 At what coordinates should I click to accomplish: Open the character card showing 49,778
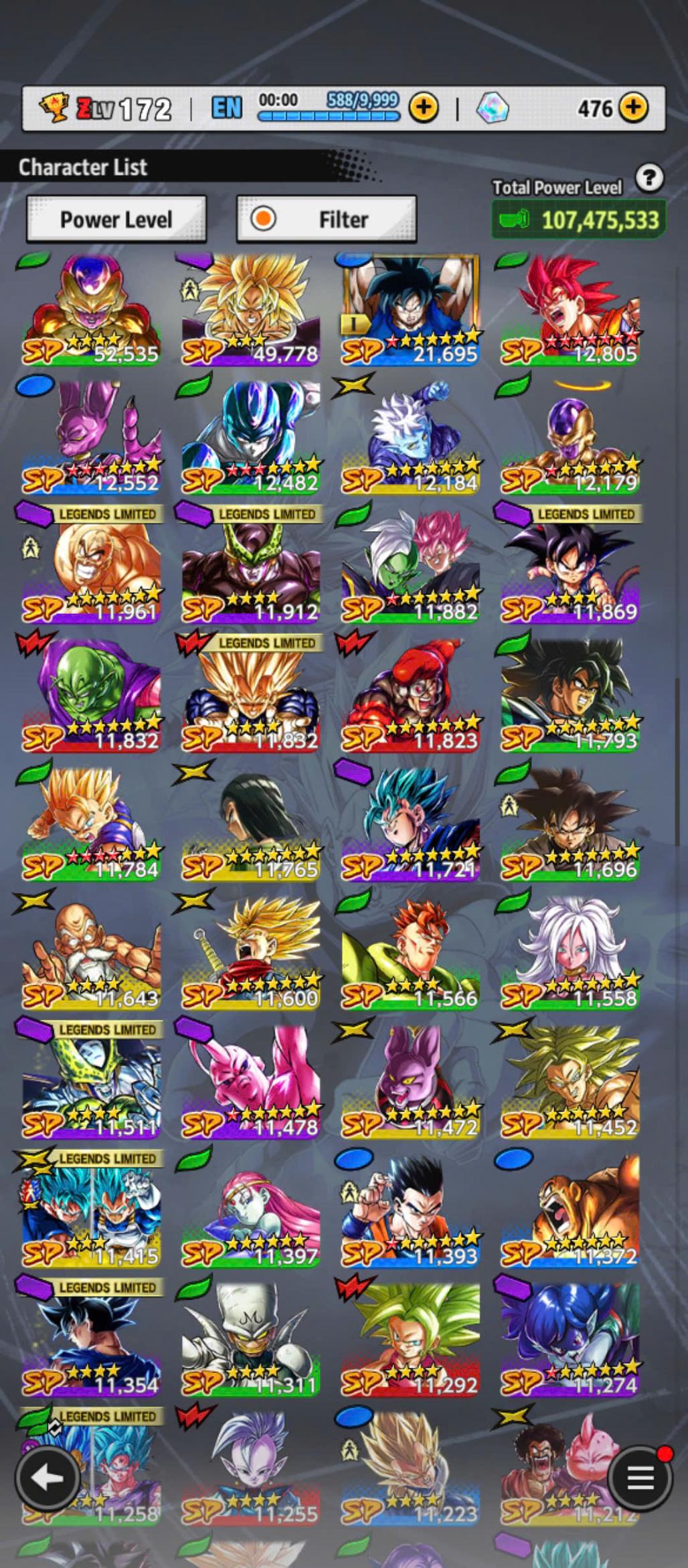251,309
